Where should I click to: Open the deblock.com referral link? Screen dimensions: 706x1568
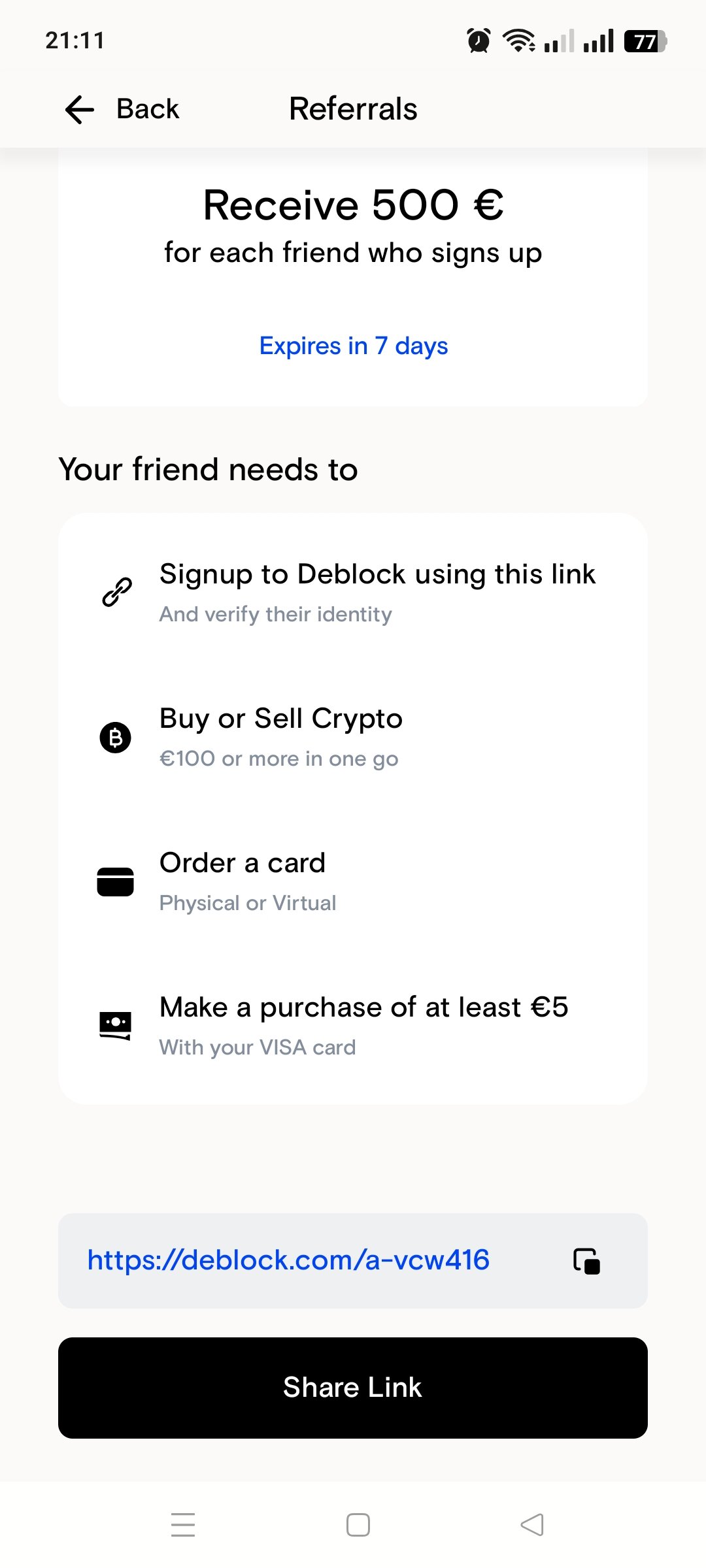point(288,1260)
